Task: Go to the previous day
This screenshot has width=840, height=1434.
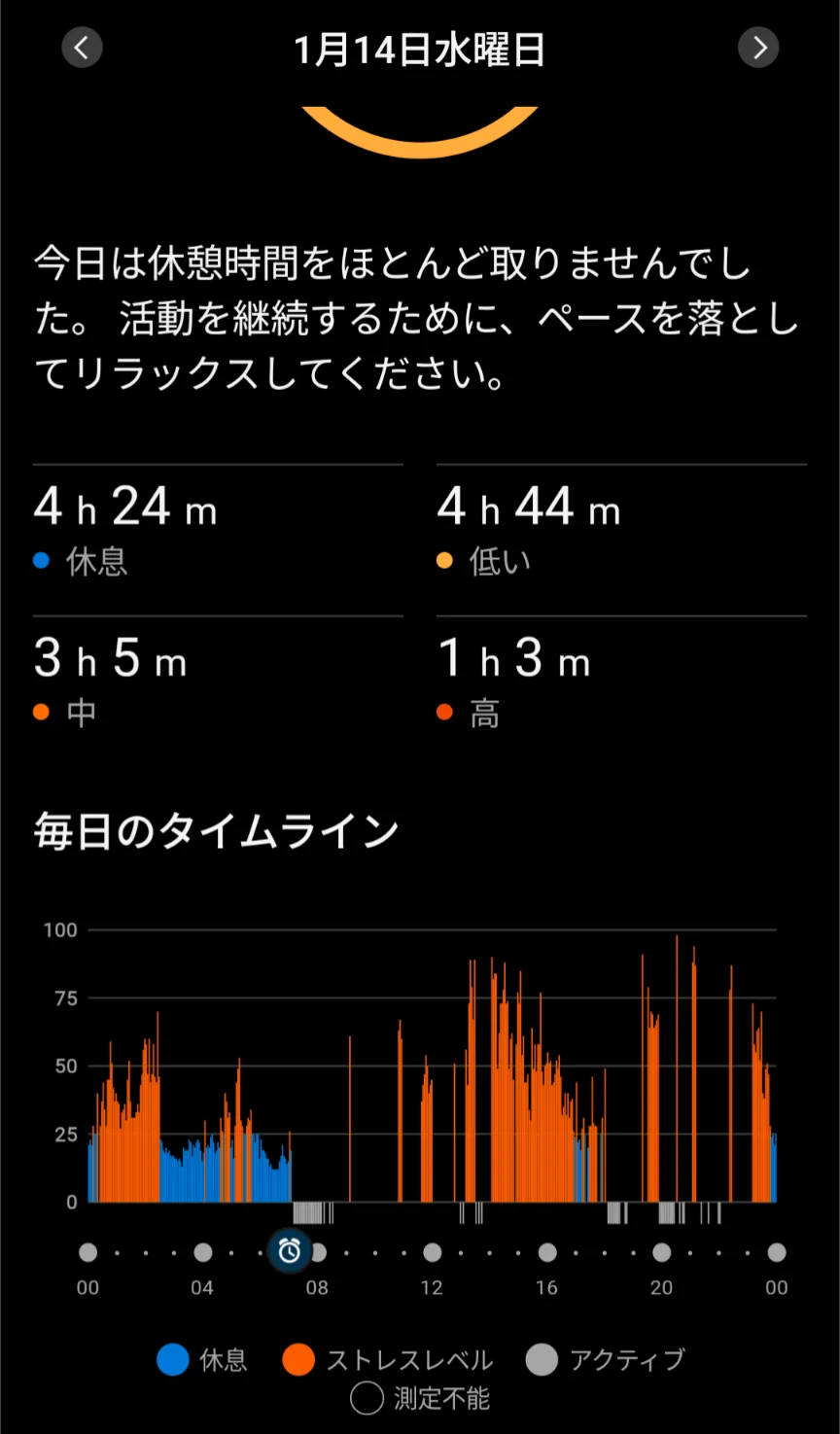Action: 82,47
